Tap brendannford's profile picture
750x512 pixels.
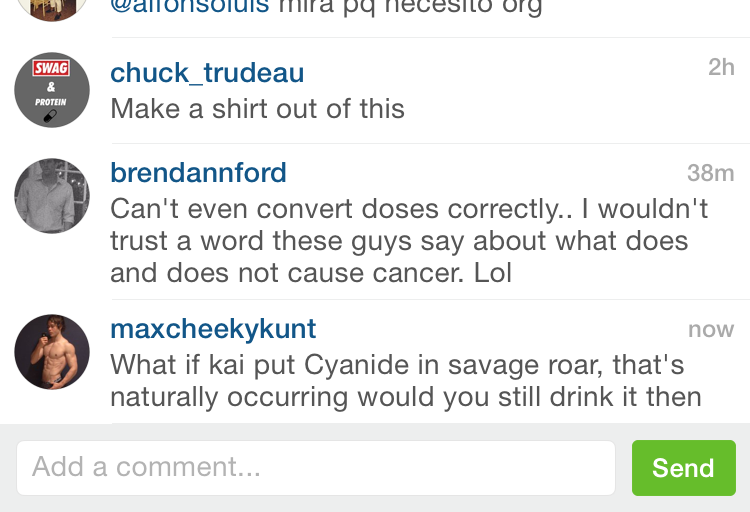pyautogui.click(x=52, y=196)
